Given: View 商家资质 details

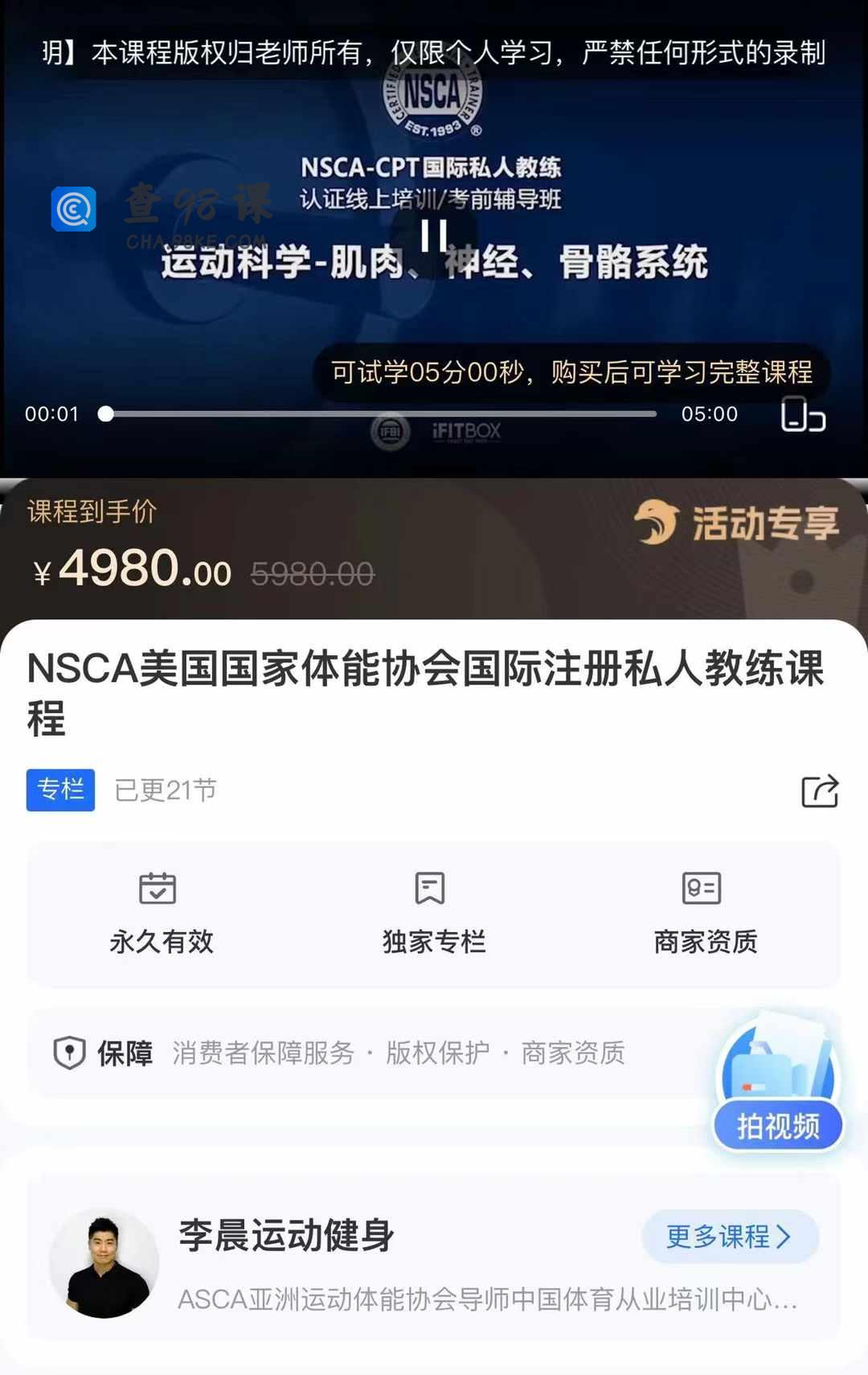Looking at the screenshot, I should 705,913.
